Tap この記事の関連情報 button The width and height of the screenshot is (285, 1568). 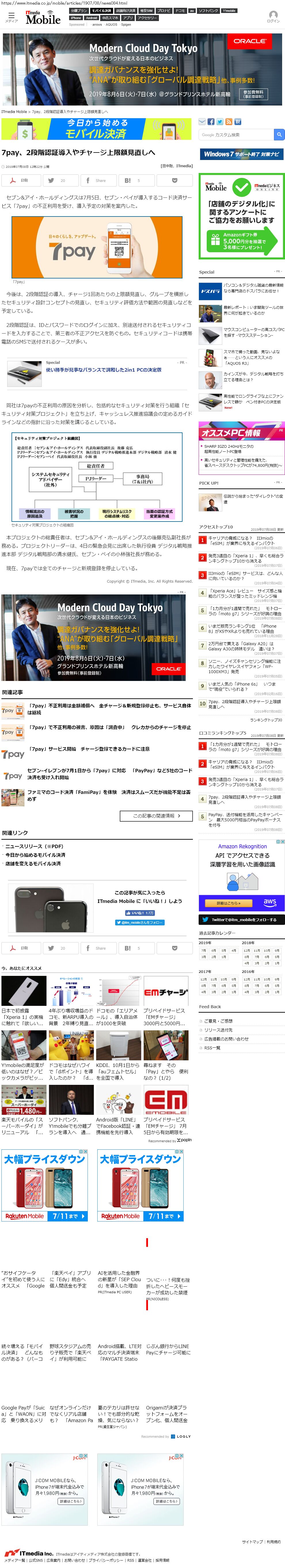point(156,816)
